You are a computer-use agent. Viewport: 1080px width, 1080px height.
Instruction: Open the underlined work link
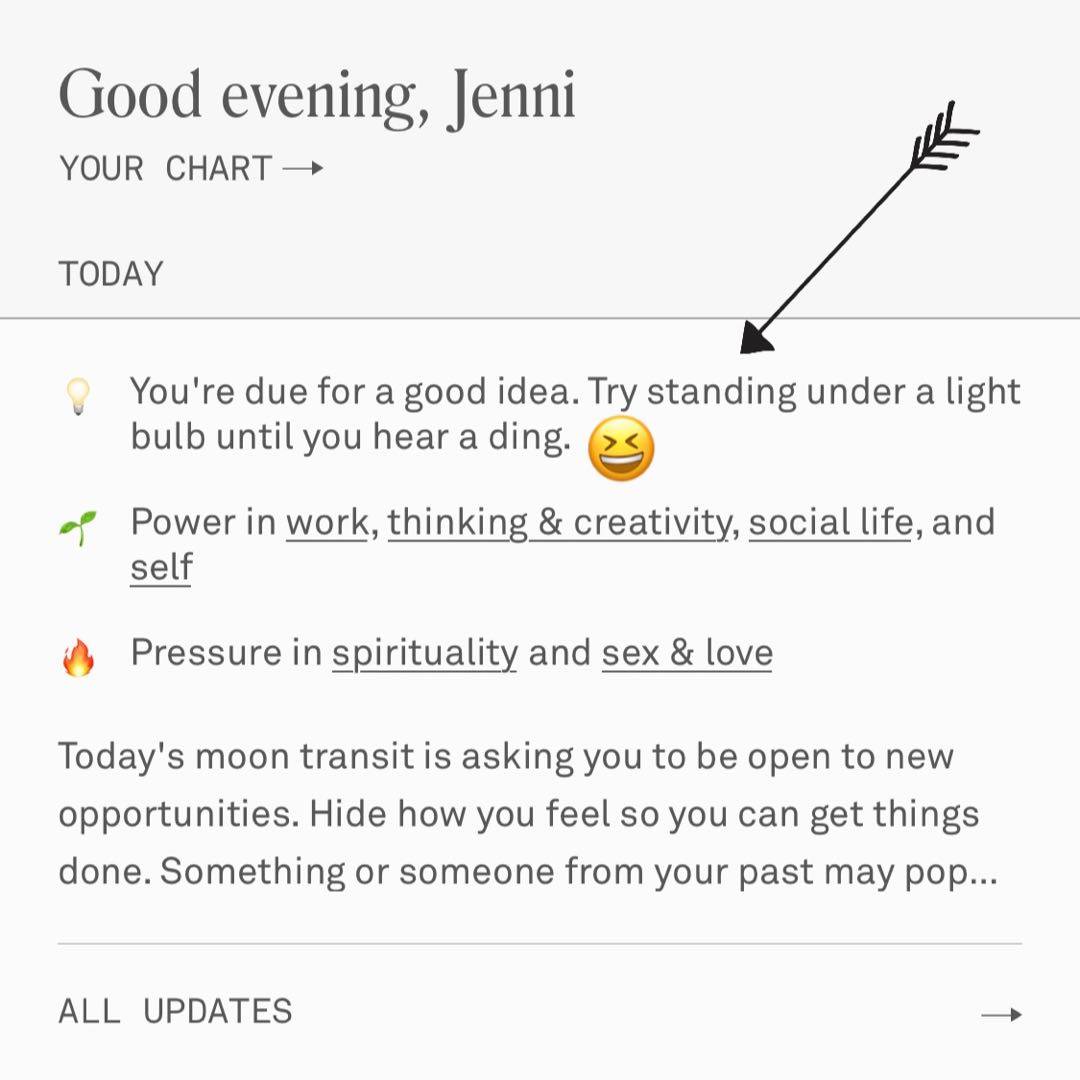click(327, 522)
